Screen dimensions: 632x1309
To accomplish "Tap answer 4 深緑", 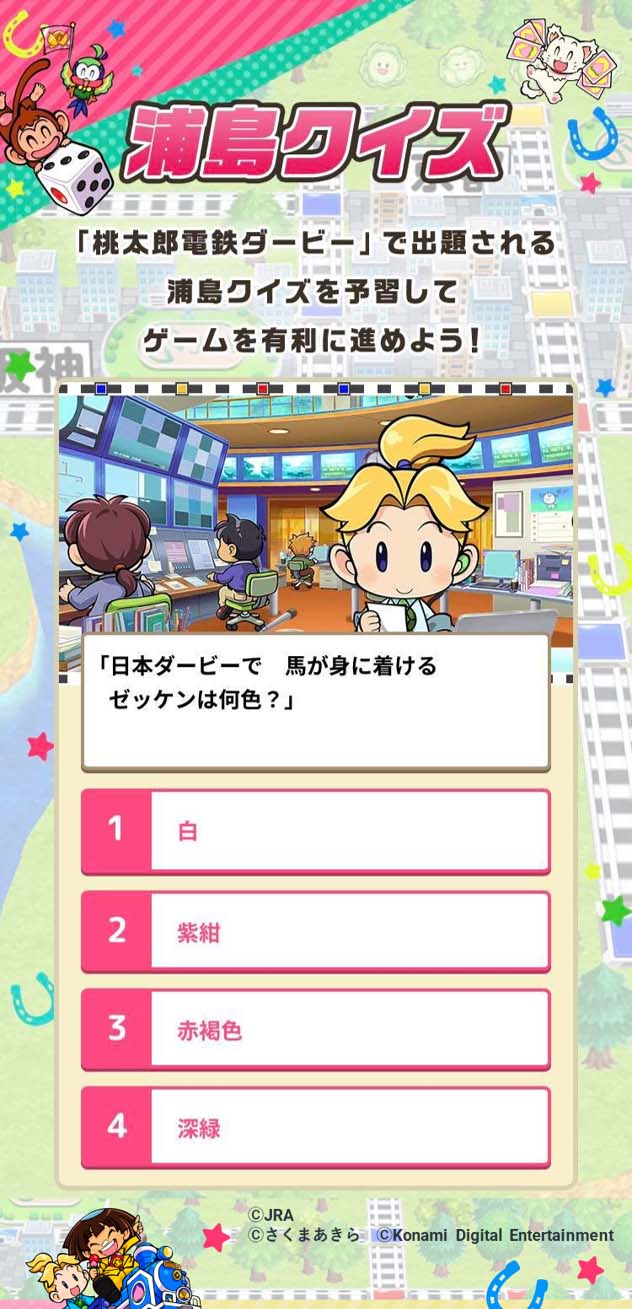I will coord(315,1127).
